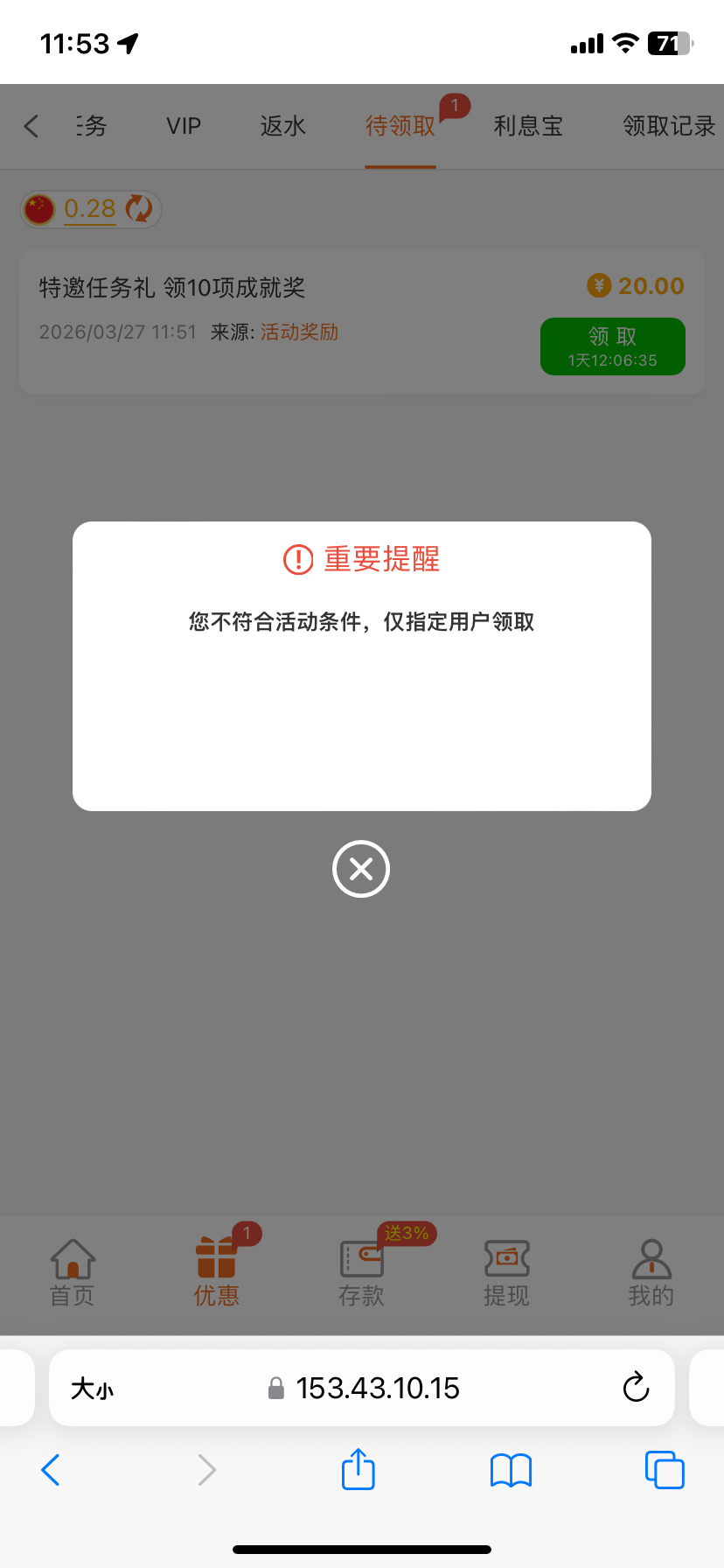
Task: Open the 优惠 bottom tab
Action: (216, 1273)
